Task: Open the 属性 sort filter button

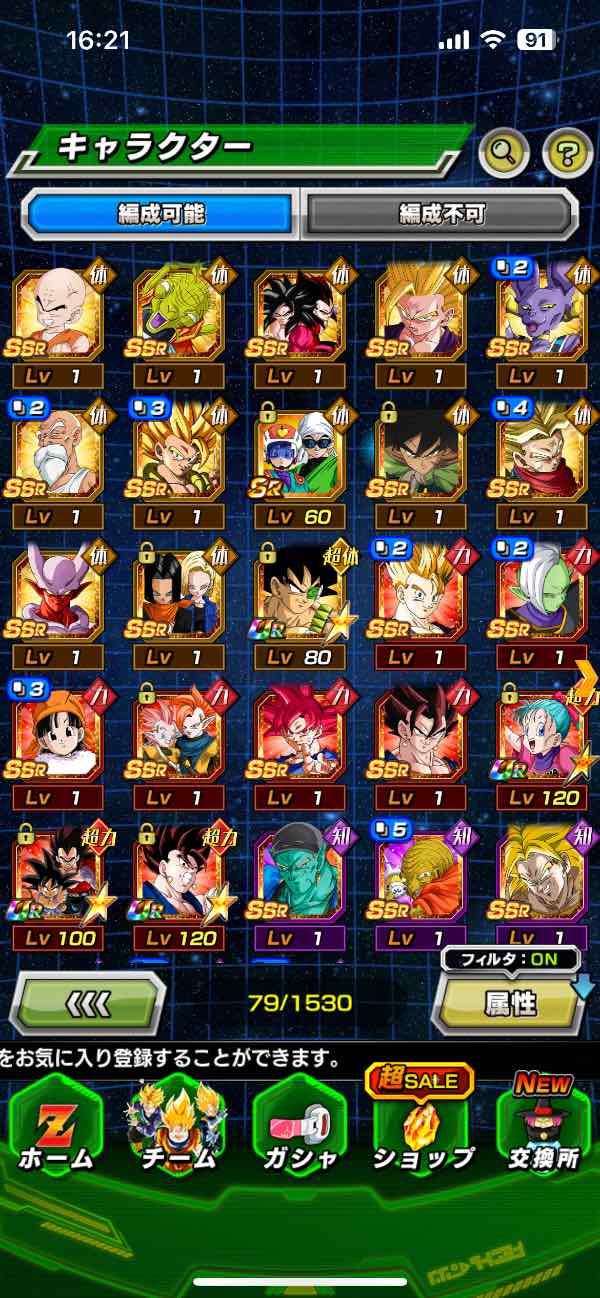Action: (509, 1004)
